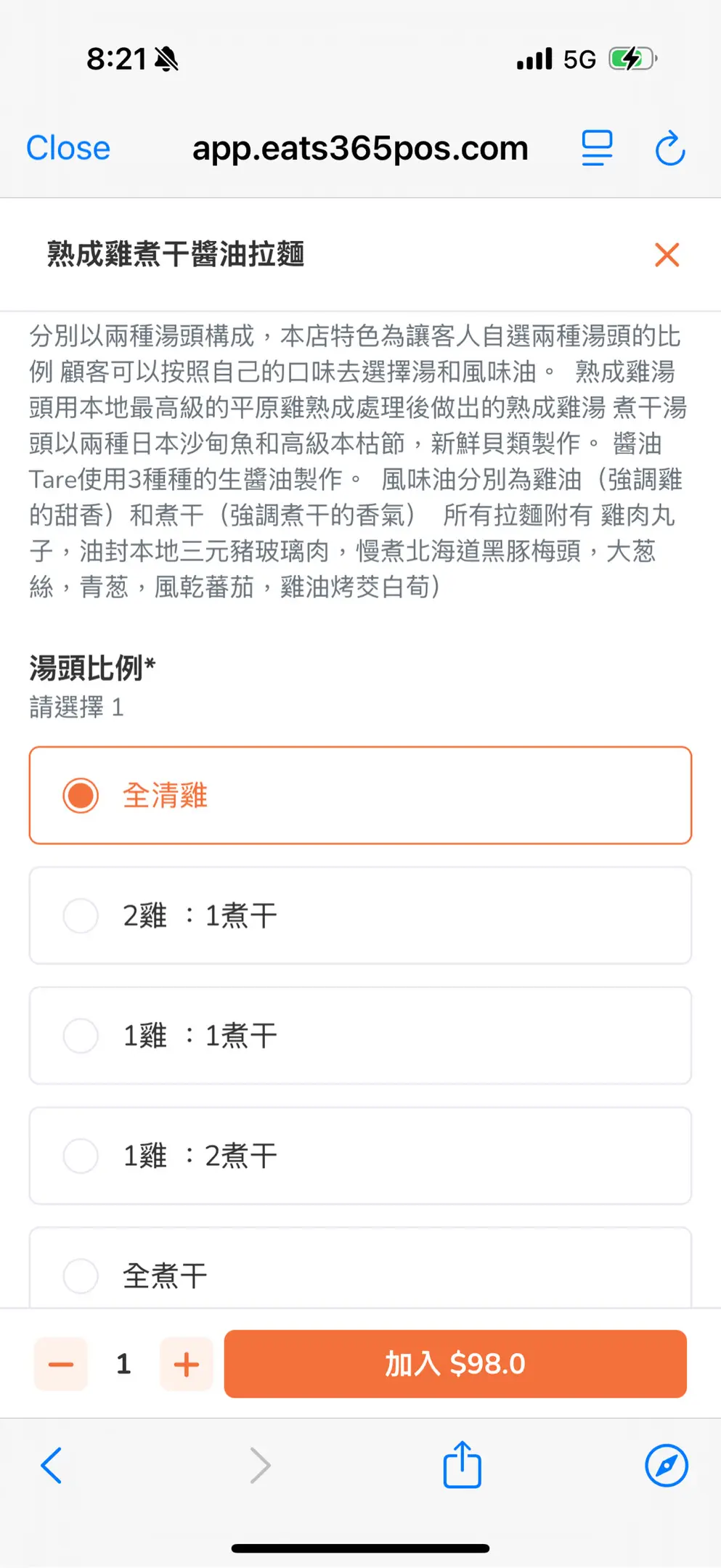The width and height of the screenshot is (721, 1568).
Task: Open this page in Safari
Action: point(666,1466)
